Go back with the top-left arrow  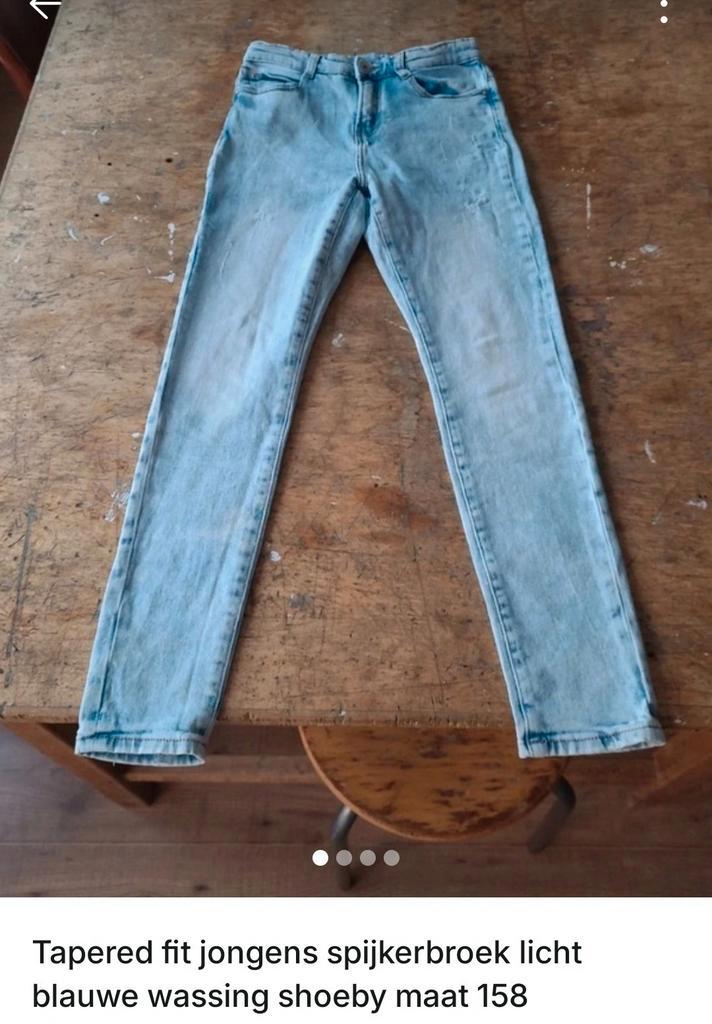point(44,8)
